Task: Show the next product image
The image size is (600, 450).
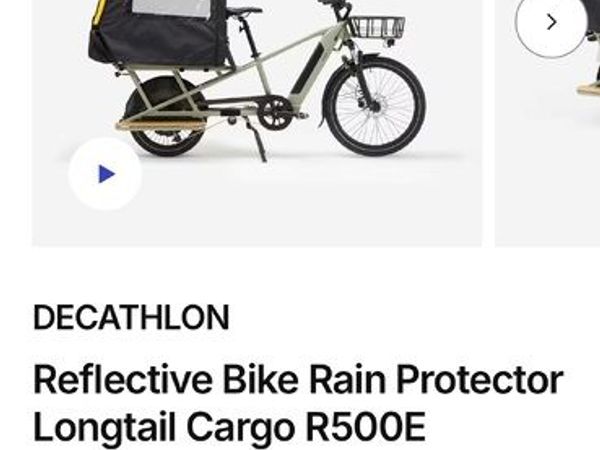Action: coord(551,22)
